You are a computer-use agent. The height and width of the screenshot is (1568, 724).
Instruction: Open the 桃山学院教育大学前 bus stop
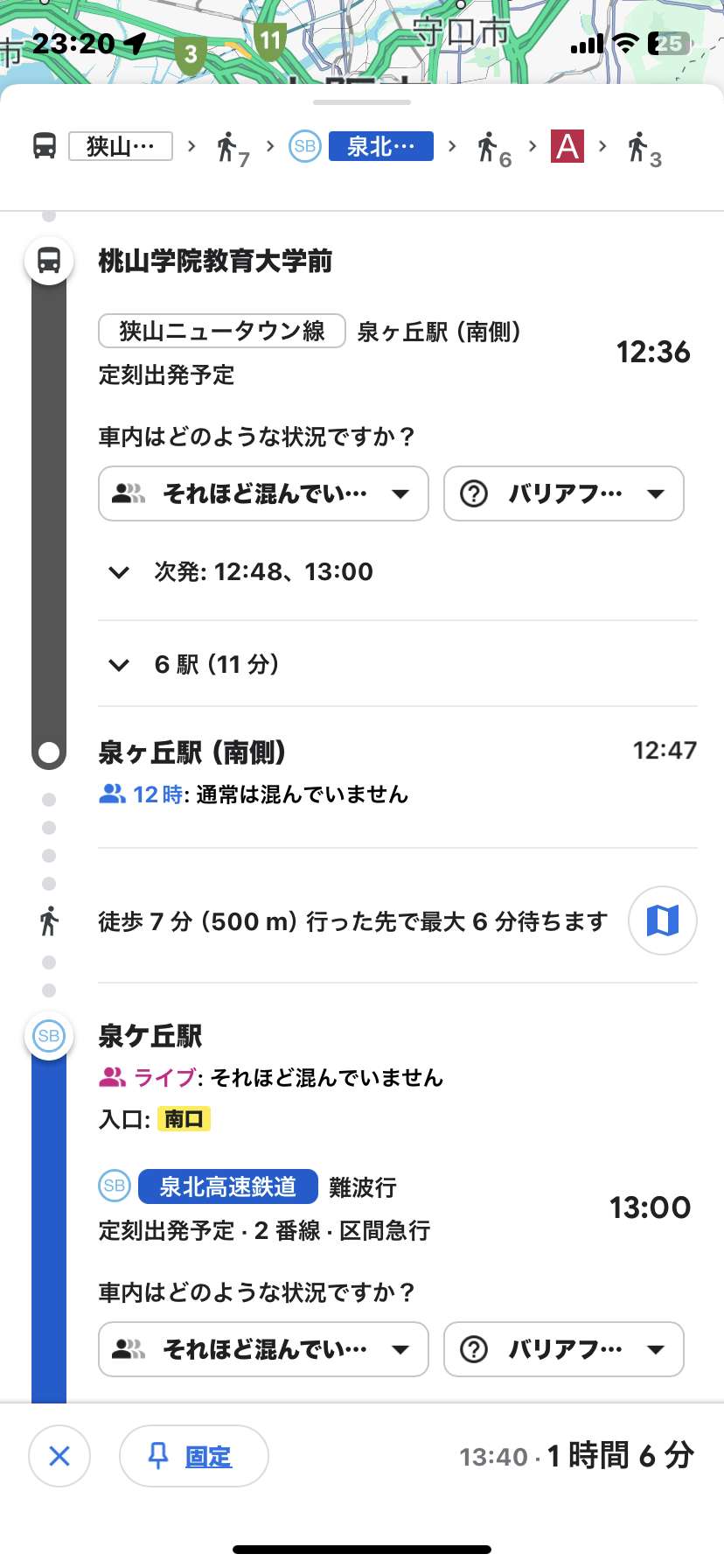point(215,261)
